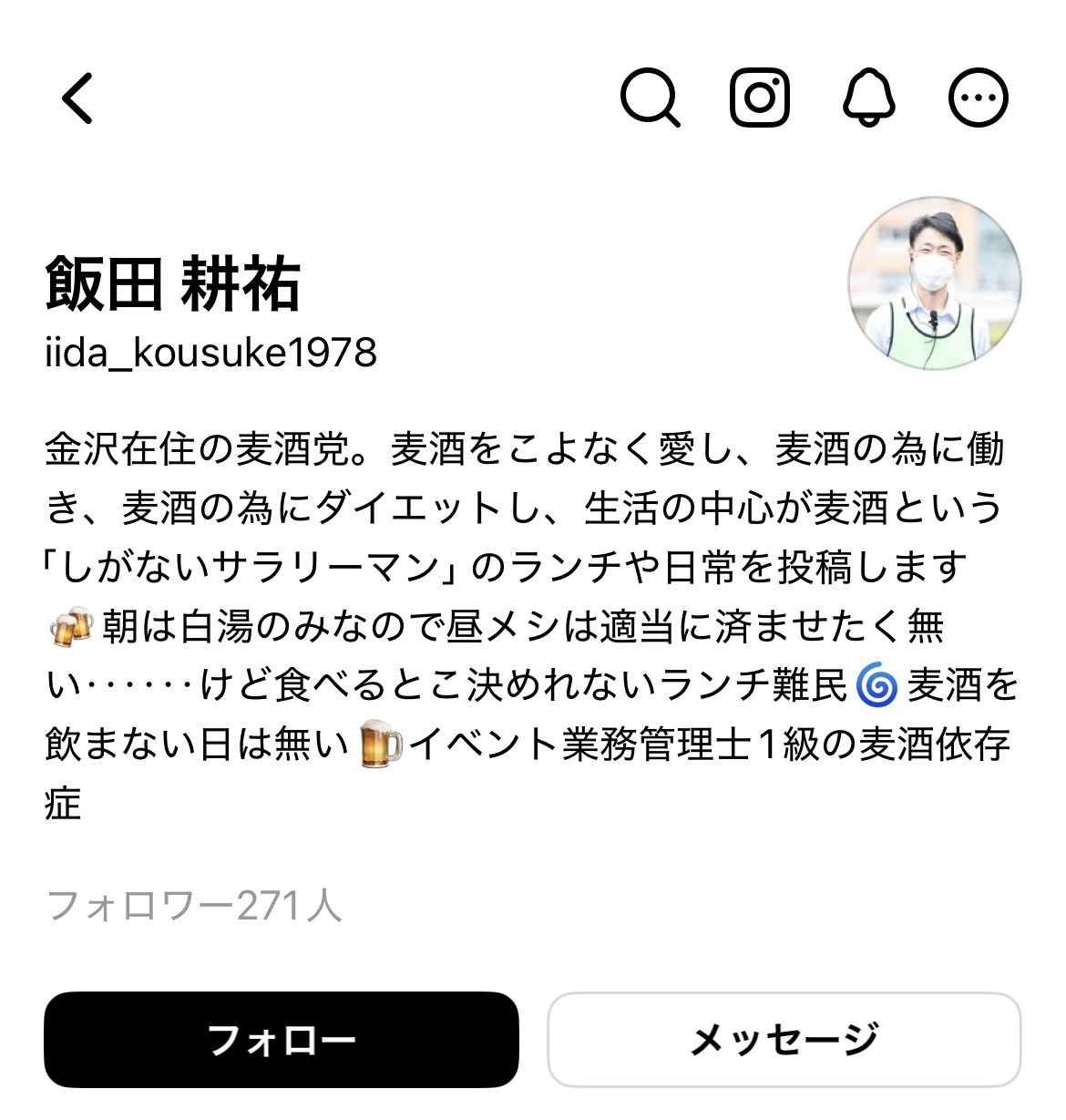View the profile picture of 飯田 耕祐
The height and width of the screenshot is (1120, 1066).
pos(934,283)
